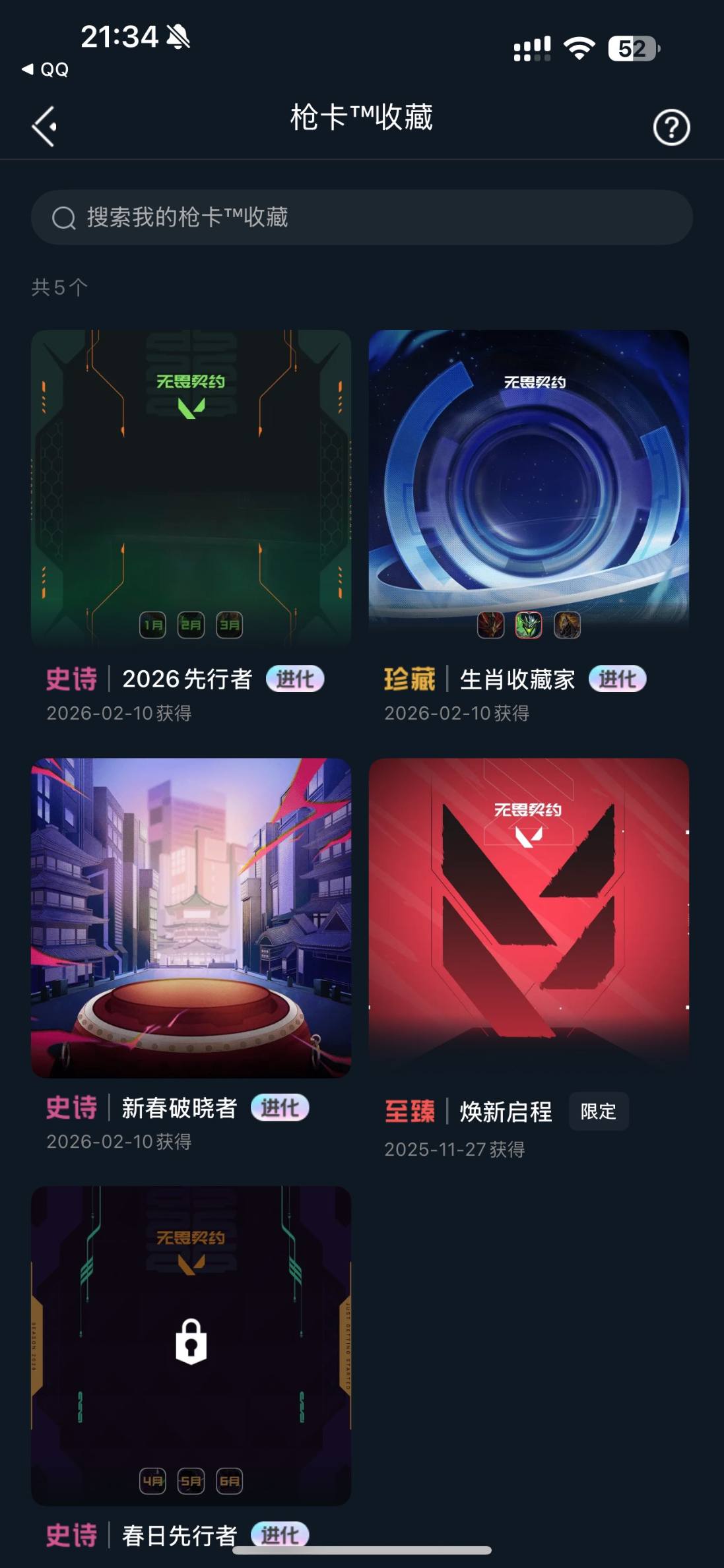Tap the search bar for gun buddy collection
Image resolution: width=724 pixels, height=1568 pixels.
[362, 218]
